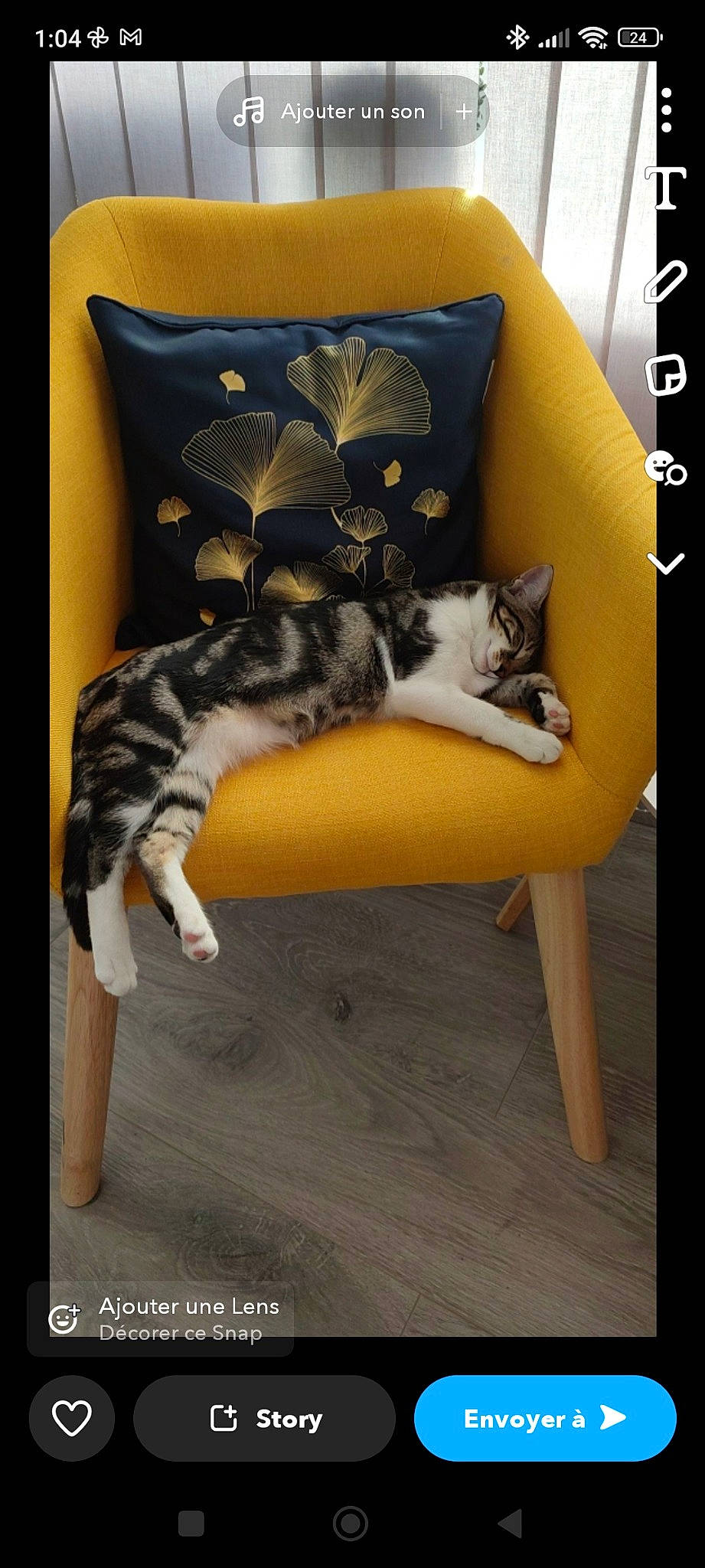Screen dimensions: 705x1568
Task: Tap the battery indicator in the status bar
Action: click(x=639, y=35)
